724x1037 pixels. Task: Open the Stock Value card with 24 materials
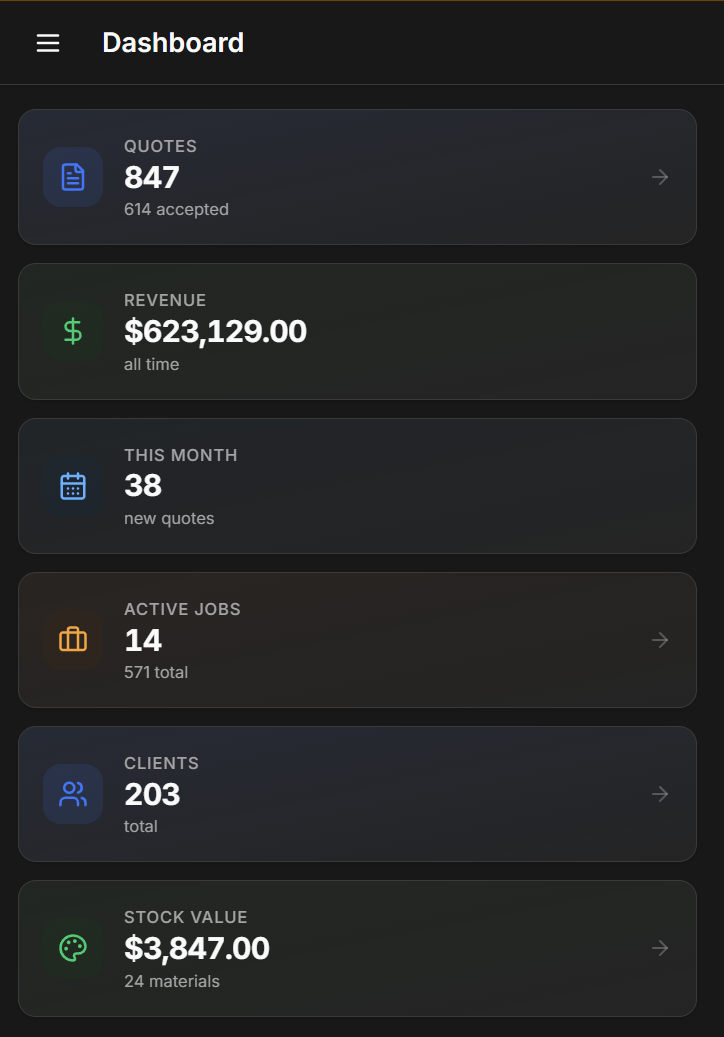357,948
